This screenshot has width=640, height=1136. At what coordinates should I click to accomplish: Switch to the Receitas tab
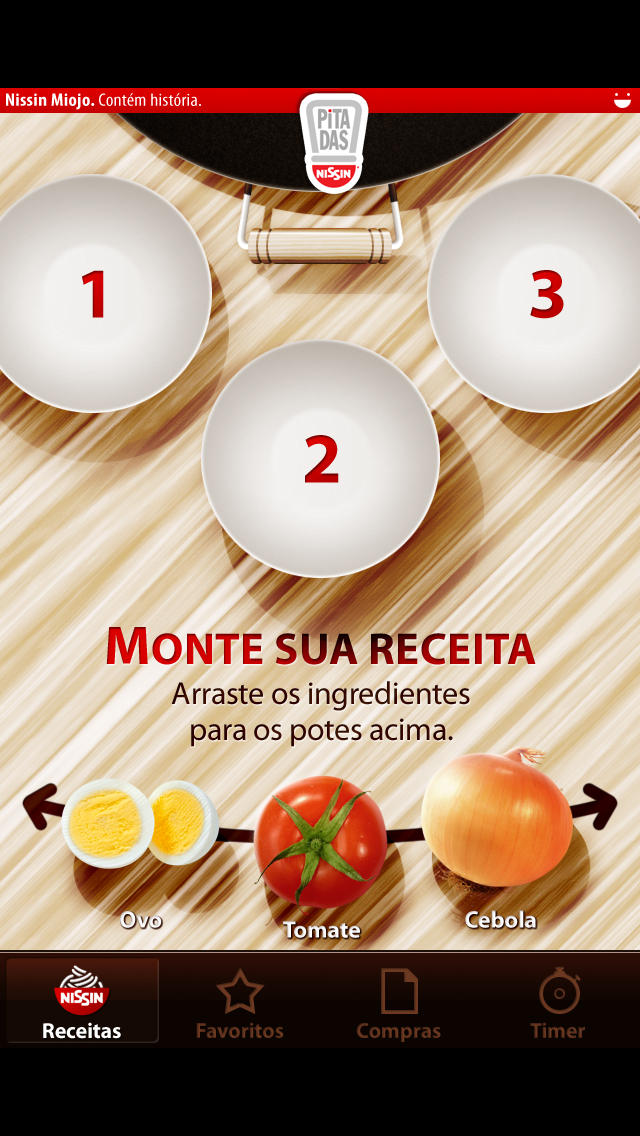click(x=82, y=1002)
